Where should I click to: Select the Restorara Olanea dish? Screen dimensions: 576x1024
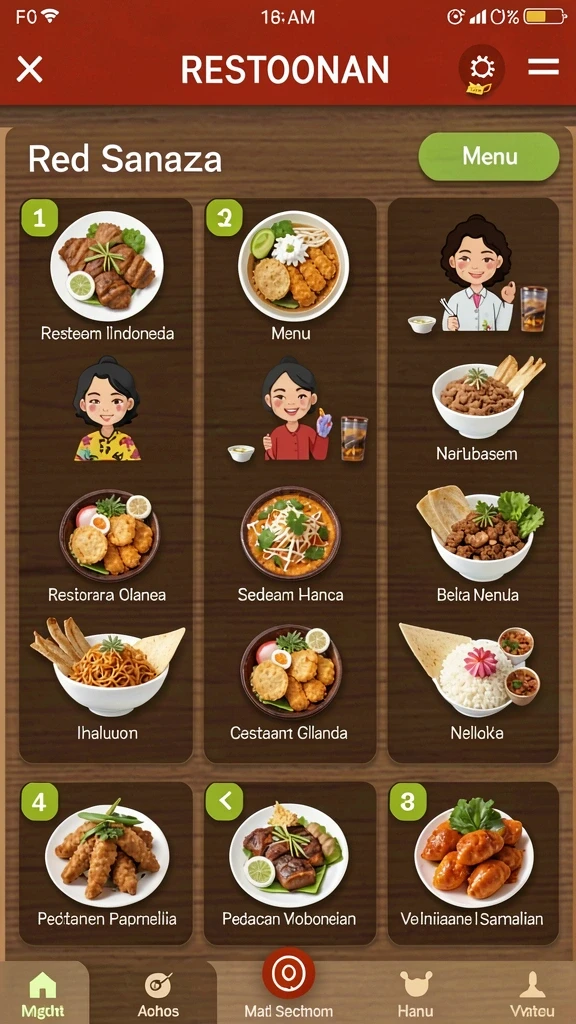click(107, 546)
